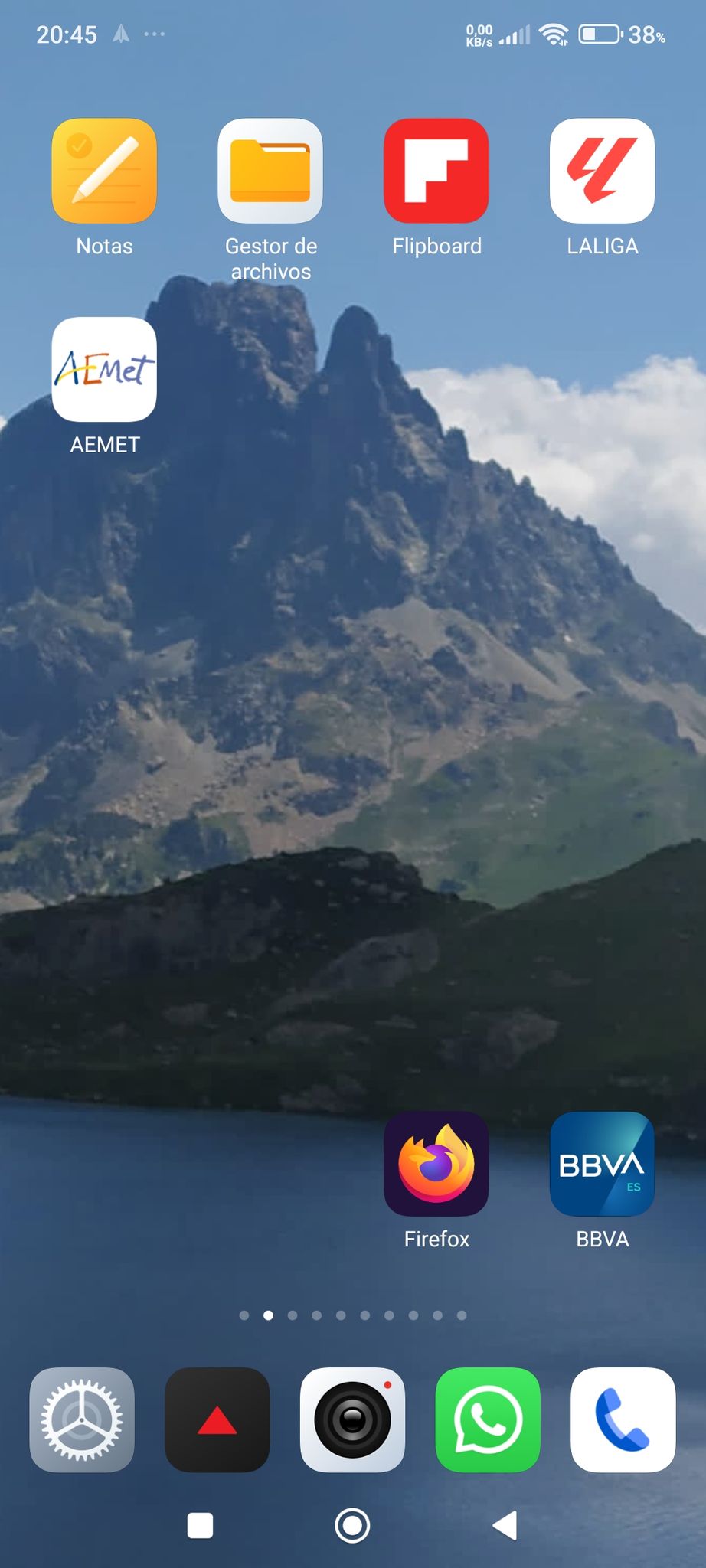Tap the page indicator dots
Image resolution: width=706 pixels, height=1568 pixels.
[353, 1315]
